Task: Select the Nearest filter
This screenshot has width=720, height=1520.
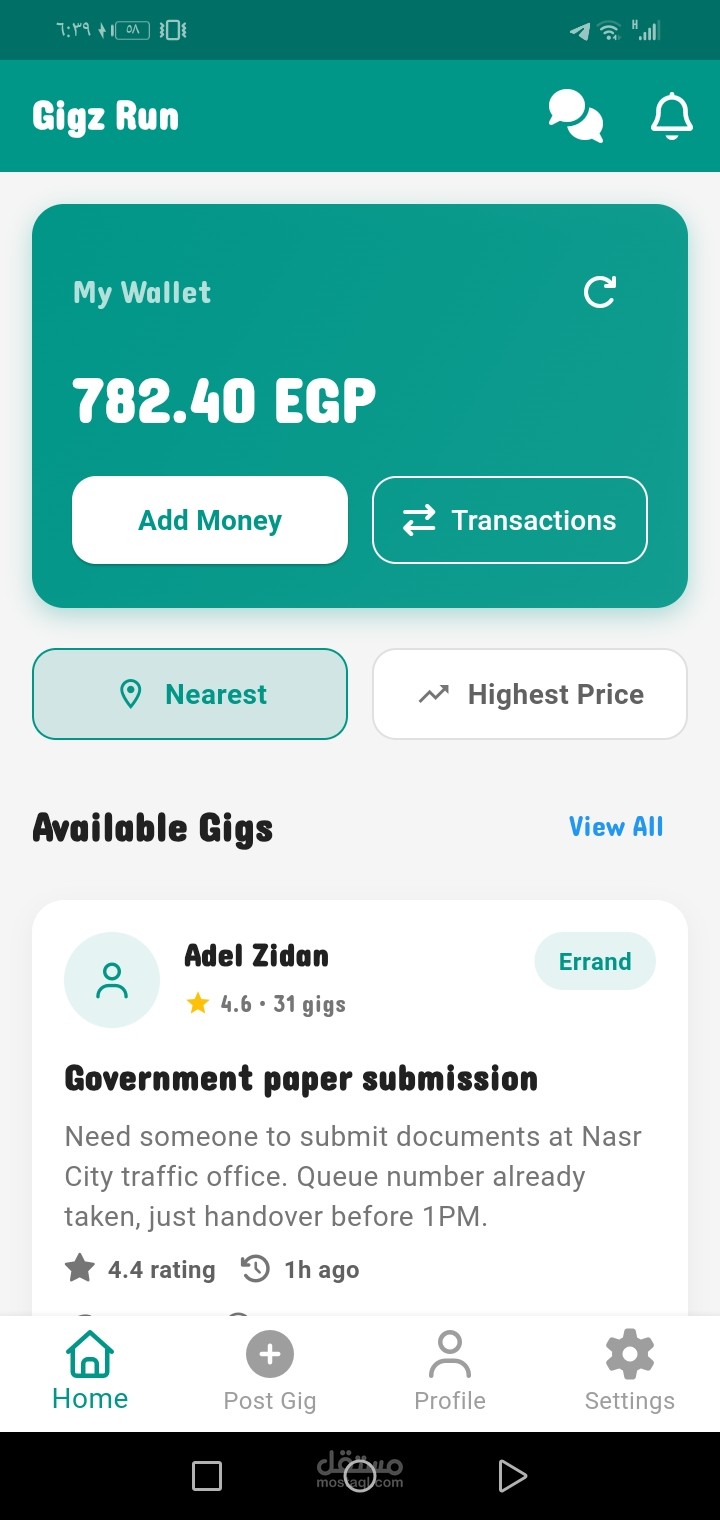Action: pos(190,694)
